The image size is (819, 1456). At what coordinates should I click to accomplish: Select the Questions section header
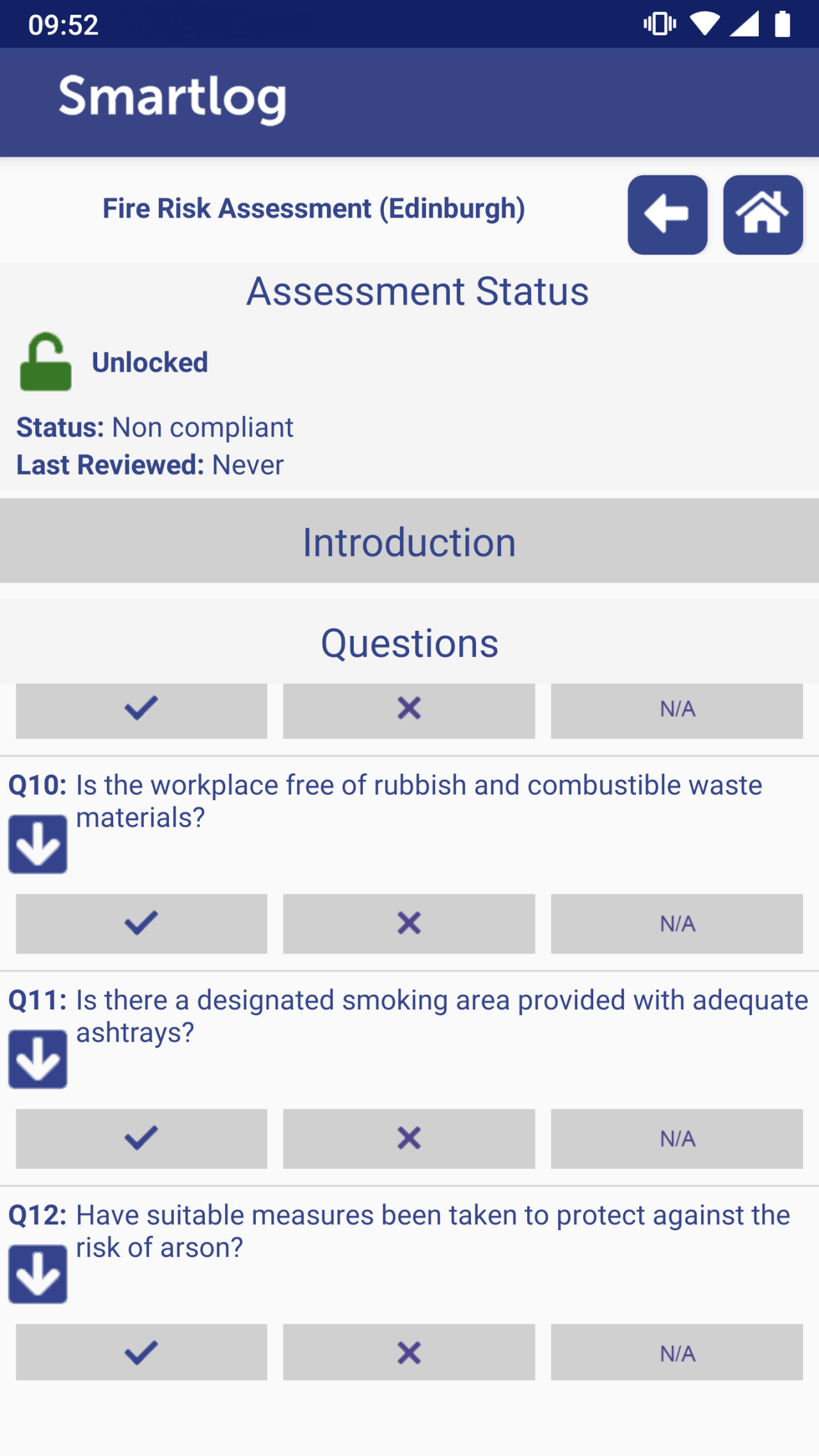[409, 642]
